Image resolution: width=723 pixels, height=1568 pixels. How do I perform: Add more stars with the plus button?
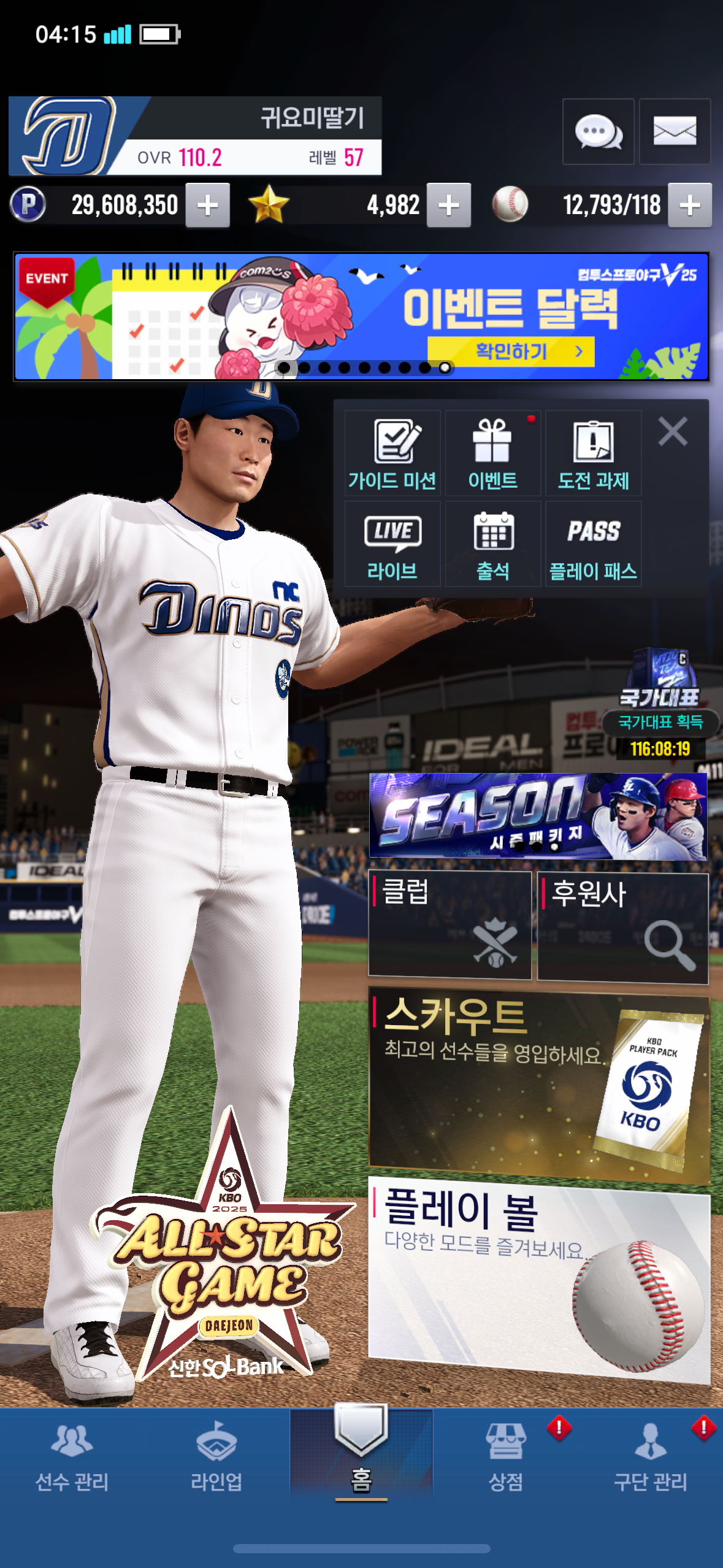click(449, 206)
